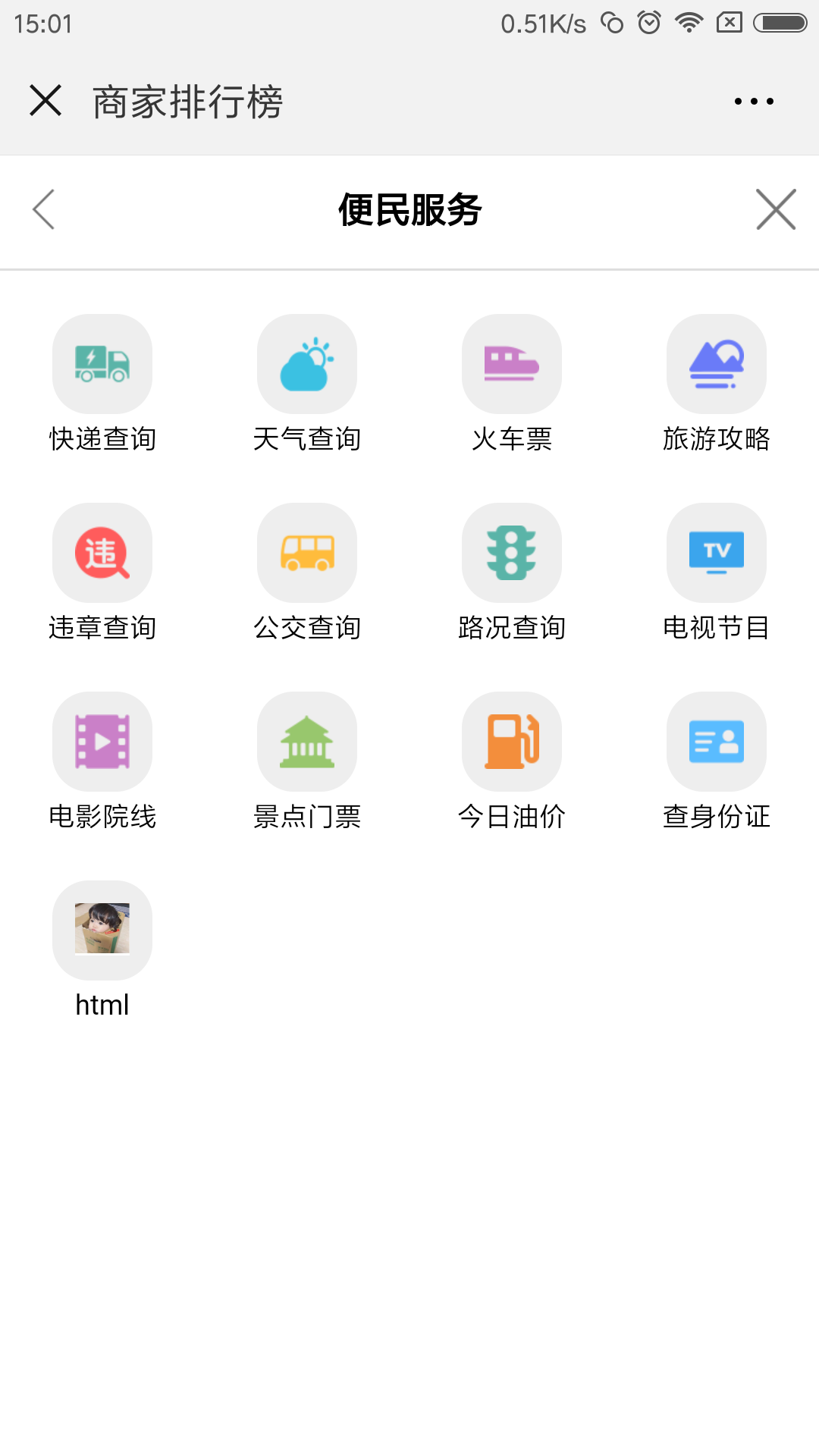This screenshot has width=819, height=1456.
Task: Browse 电影院线 movie listings
Action: [x=102, y=742]
